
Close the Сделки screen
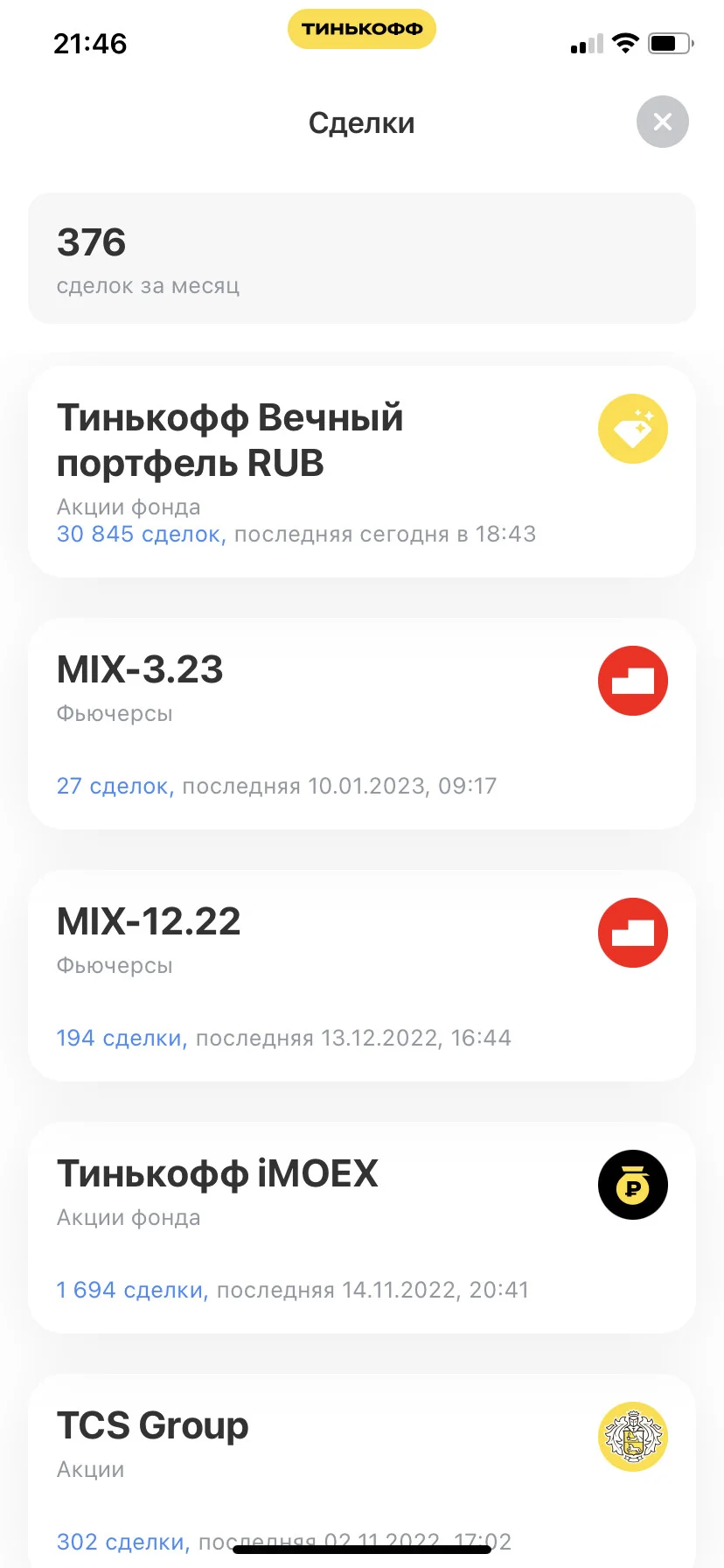[x=662, y=122]
